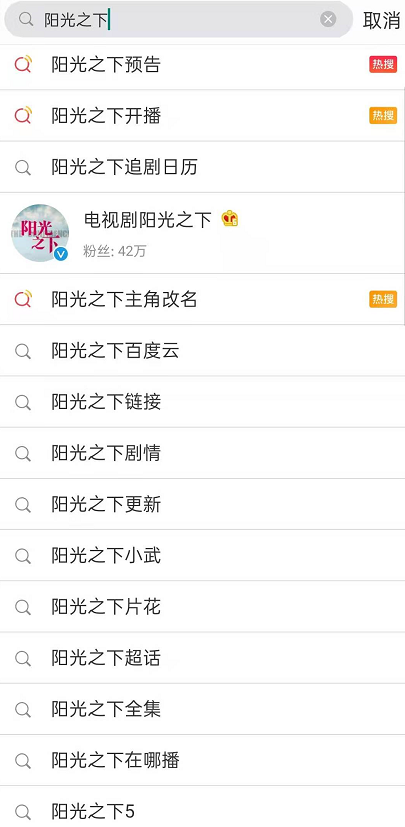This screenshot has width=405, height=827.
Task: Tap the search field containing 阳光之下
Action: (178, 20)
